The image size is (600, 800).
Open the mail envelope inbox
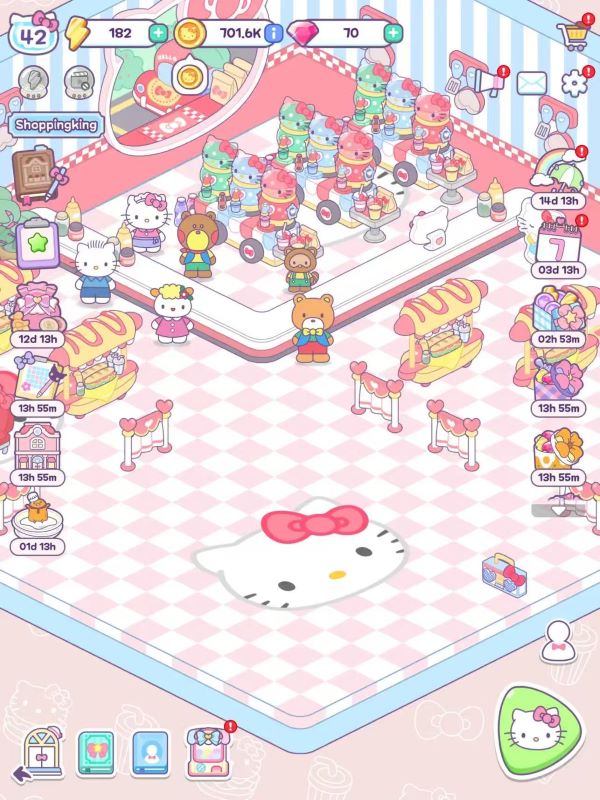click(x=532, y=83)
